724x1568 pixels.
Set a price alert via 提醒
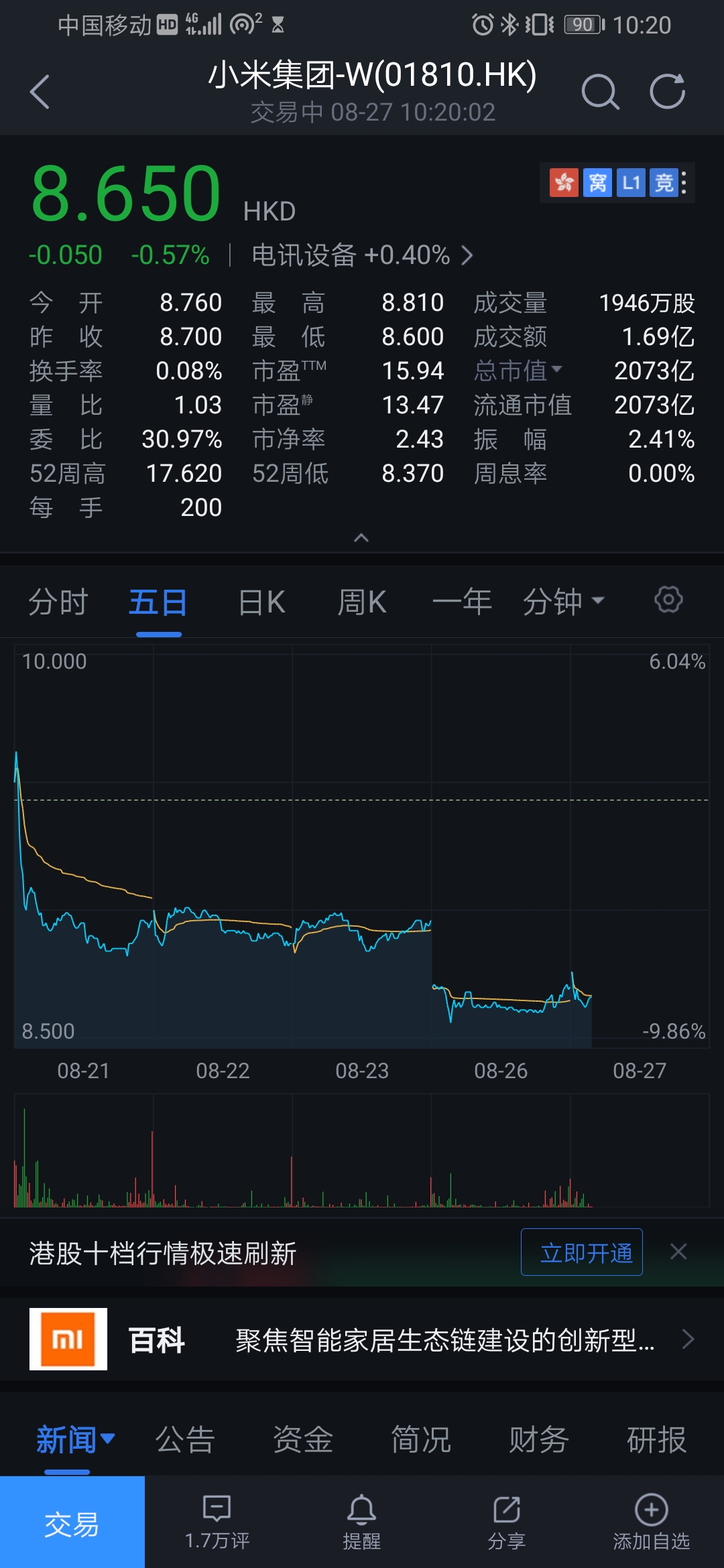(361, 1522)
